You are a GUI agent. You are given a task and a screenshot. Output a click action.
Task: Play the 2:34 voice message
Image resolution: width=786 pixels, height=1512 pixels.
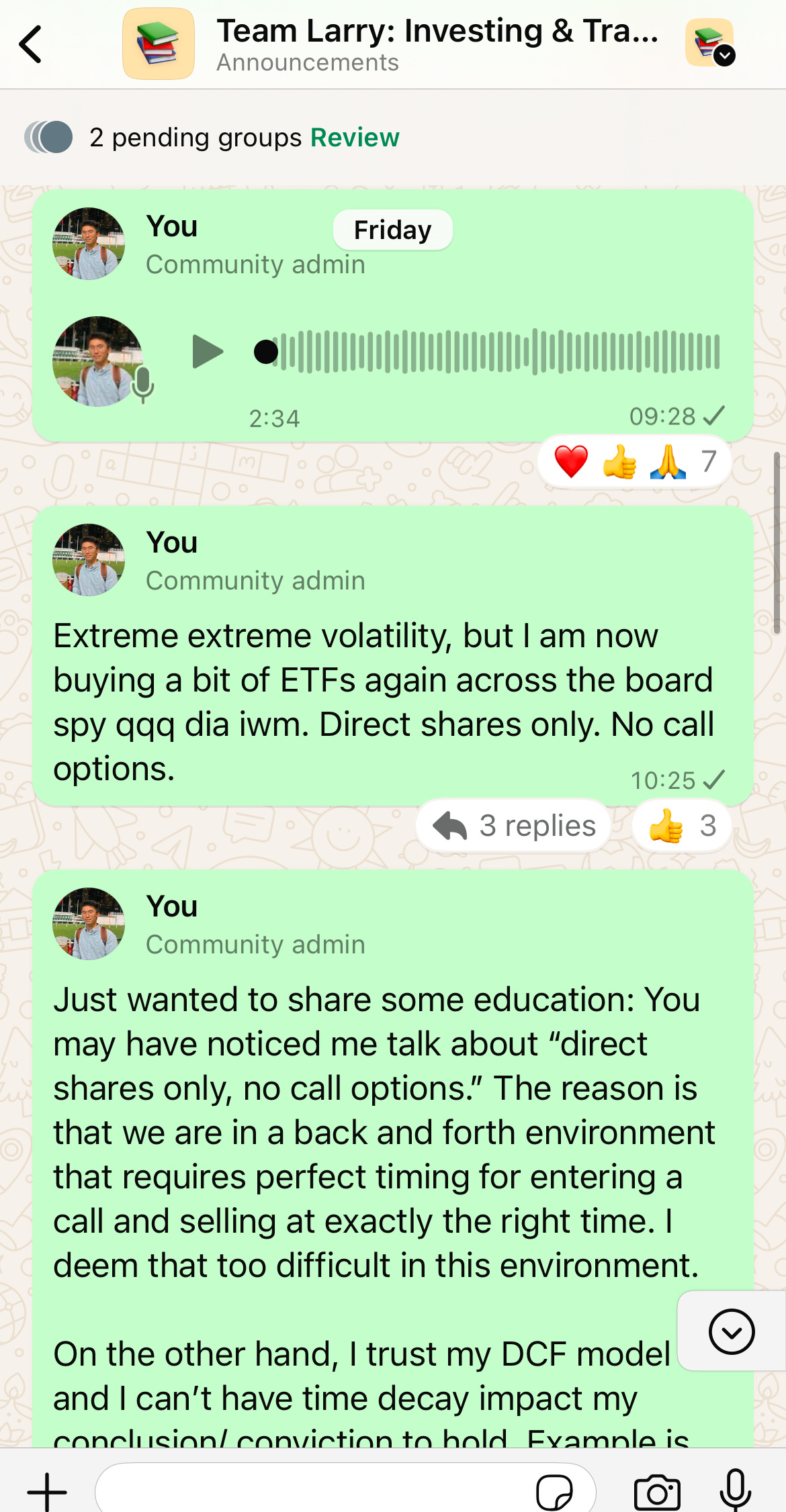[207, 352]
